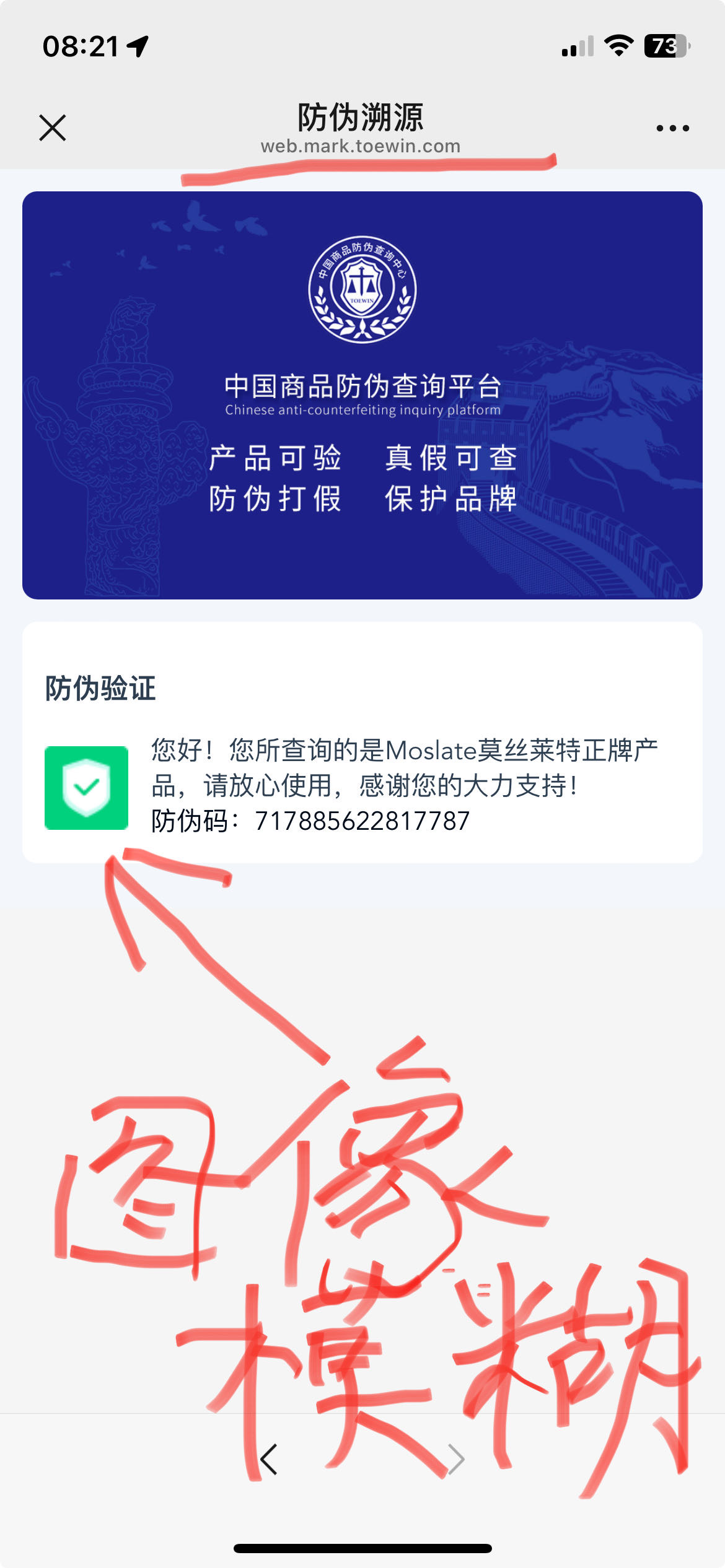
Task: Open the three-dot overflow menu
Action: tap(672, 128)
